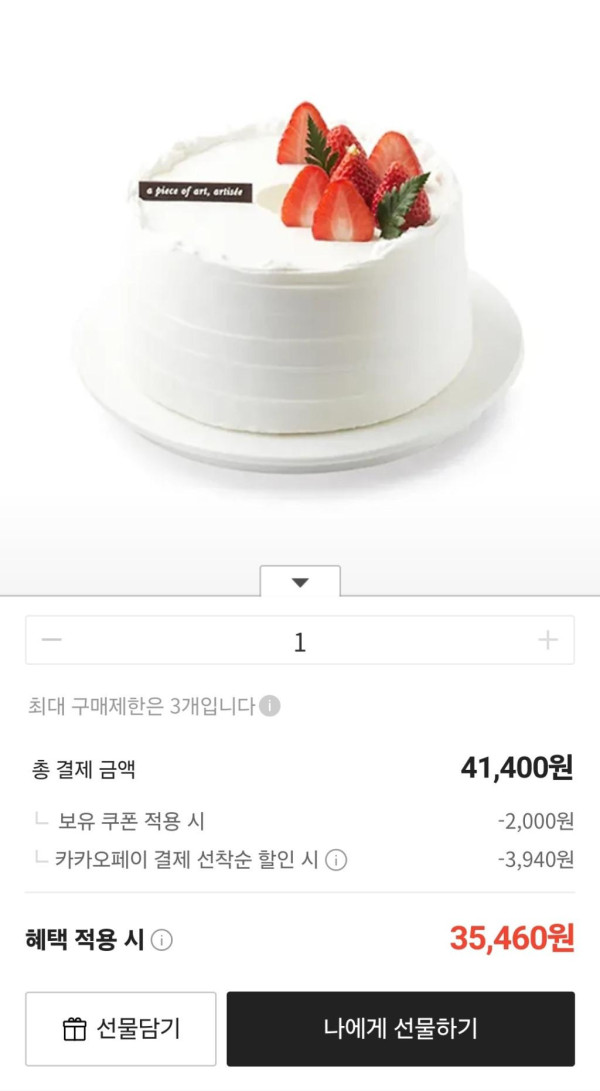The height and width of the screenshot is (1091, 600).
Task: View info icon beside 혜택 적용 시
Action: [162, 940]
